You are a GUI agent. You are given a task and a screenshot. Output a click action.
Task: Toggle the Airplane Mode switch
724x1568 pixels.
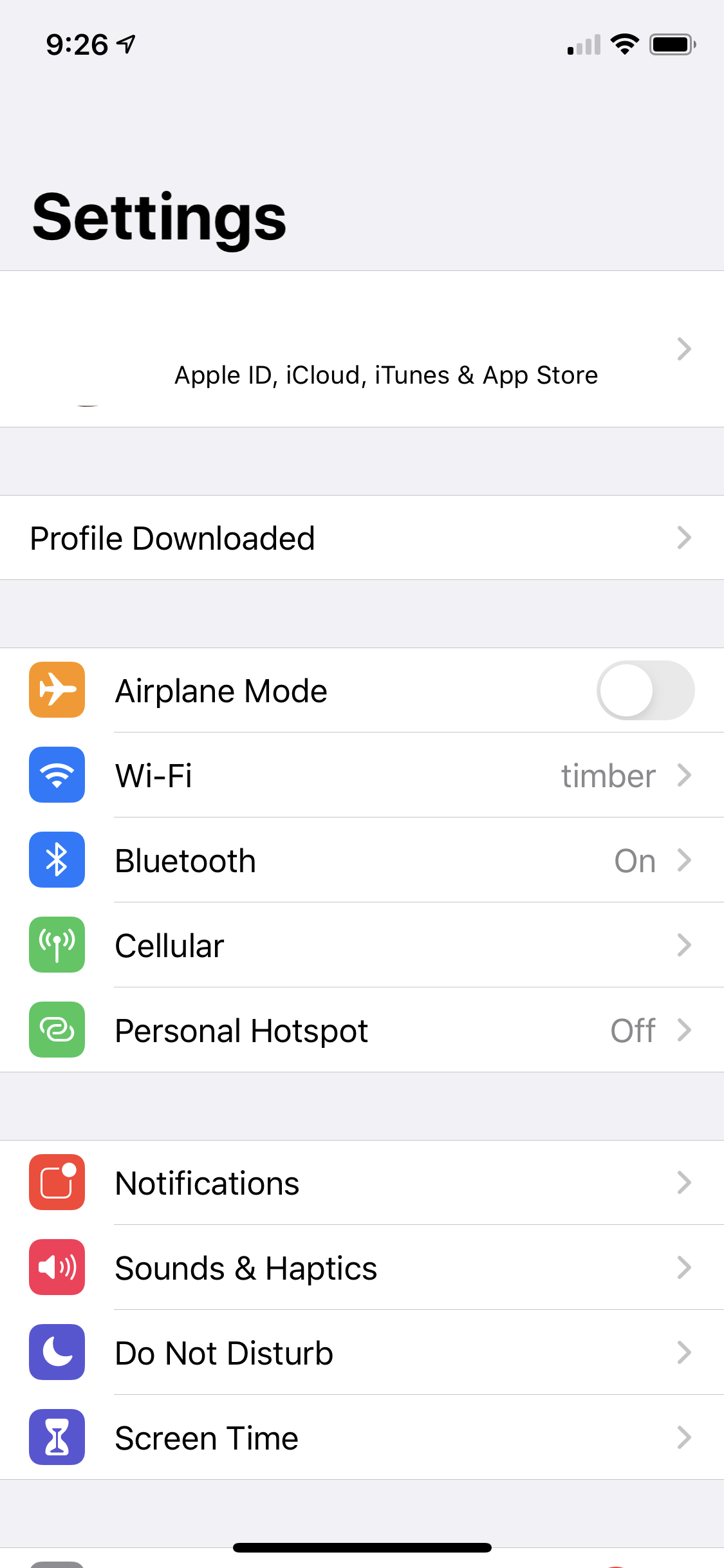(645, 691)
